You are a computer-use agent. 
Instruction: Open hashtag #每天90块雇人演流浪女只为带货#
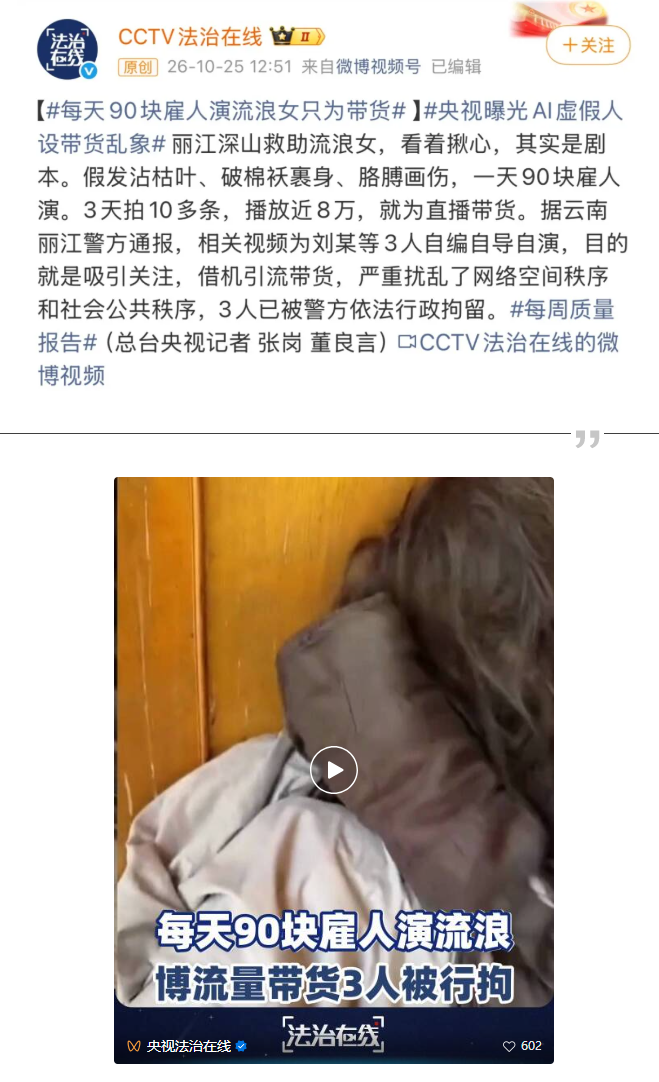coord(226,110)
